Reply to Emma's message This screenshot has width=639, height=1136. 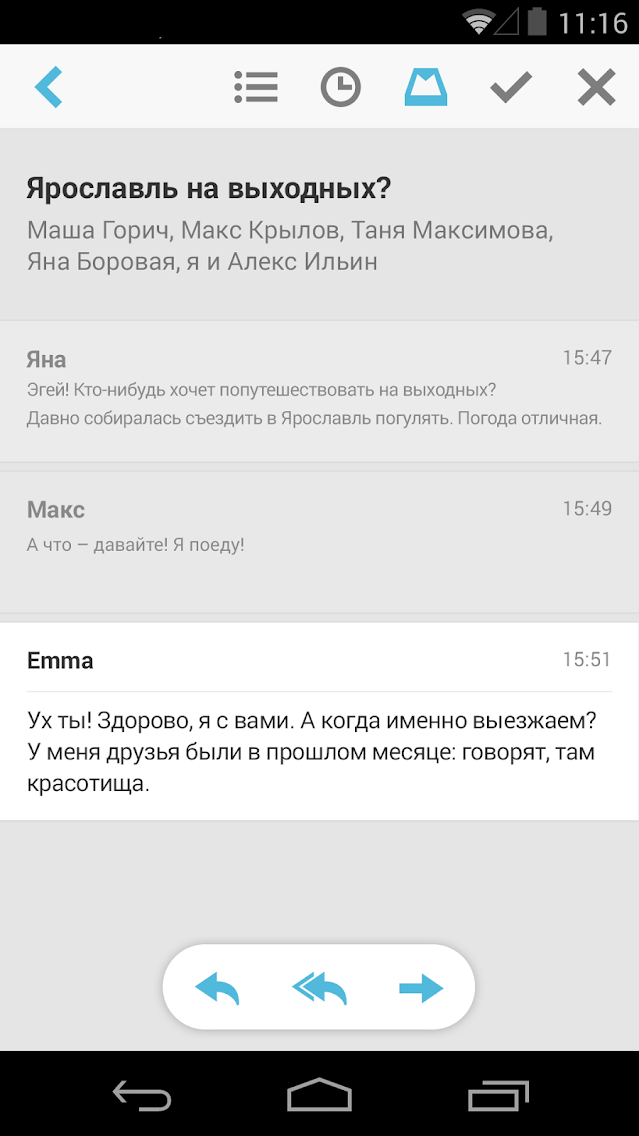218,989
